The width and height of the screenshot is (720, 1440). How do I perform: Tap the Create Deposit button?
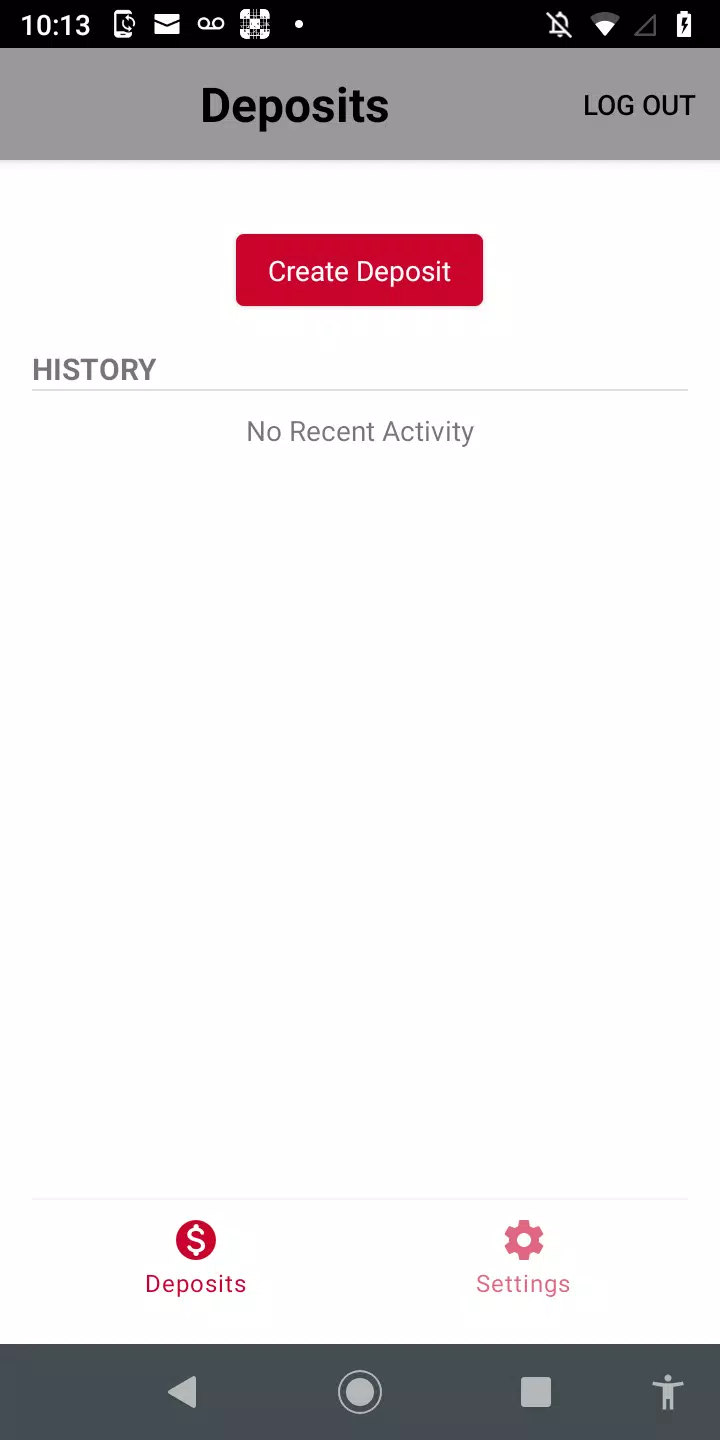point(359,270)
